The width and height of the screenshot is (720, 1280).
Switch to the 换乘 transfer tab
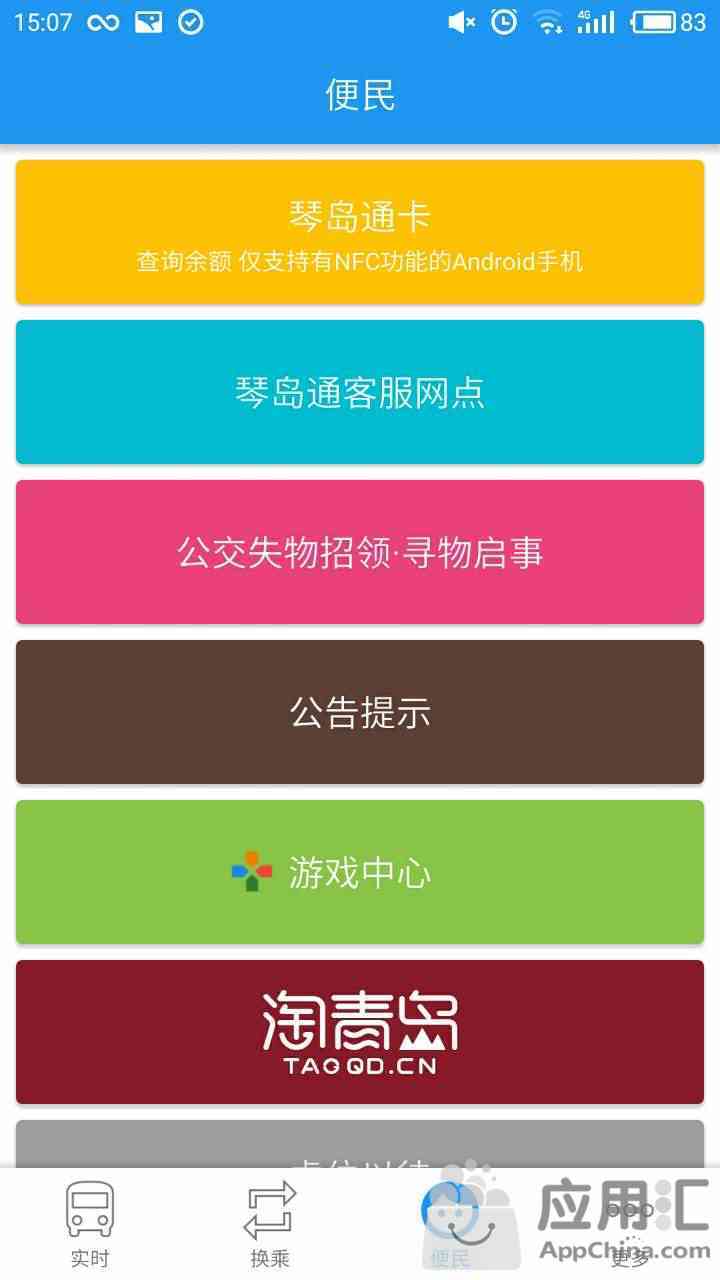[270, 1224]
